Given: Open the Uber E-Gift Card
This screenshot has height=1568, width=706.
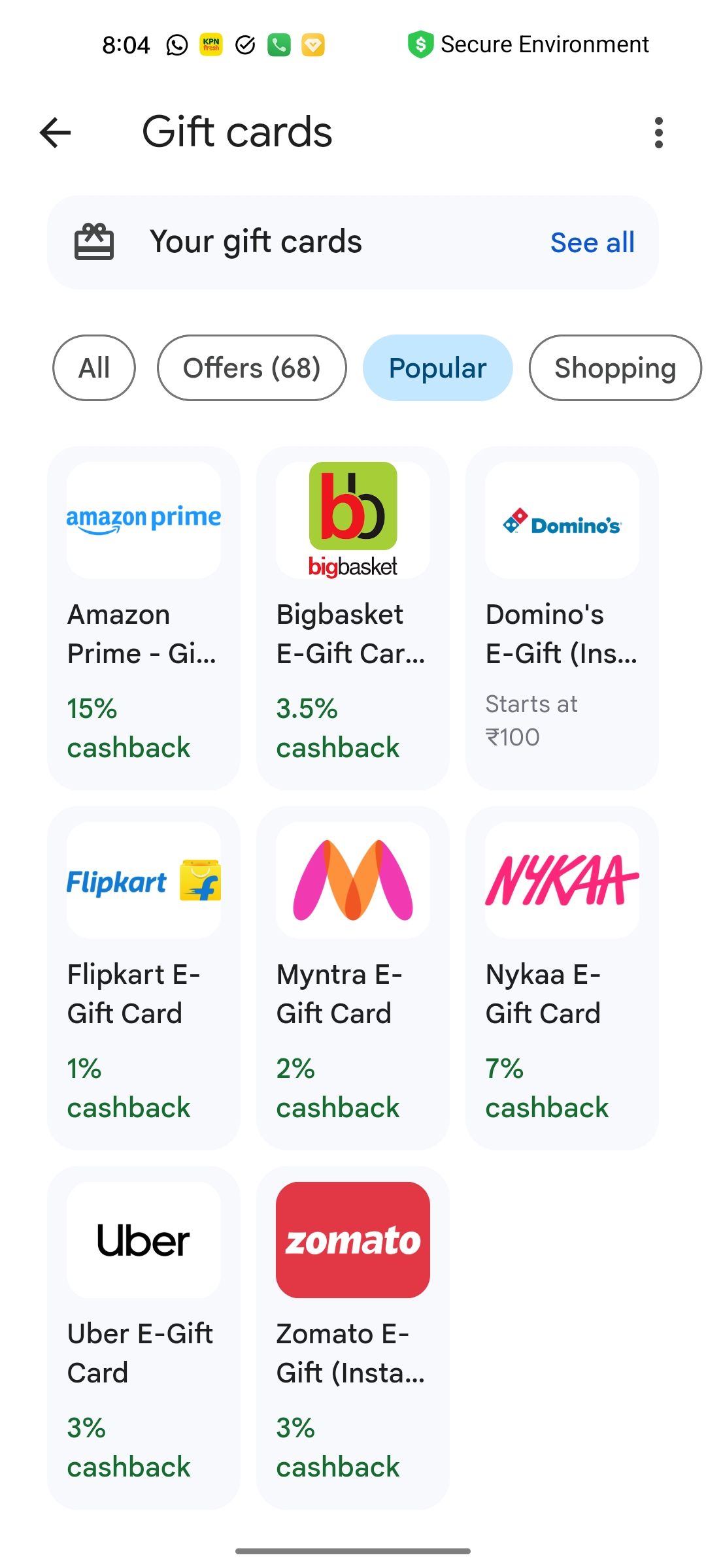Looking at the screenshot, I should 144,1337.
